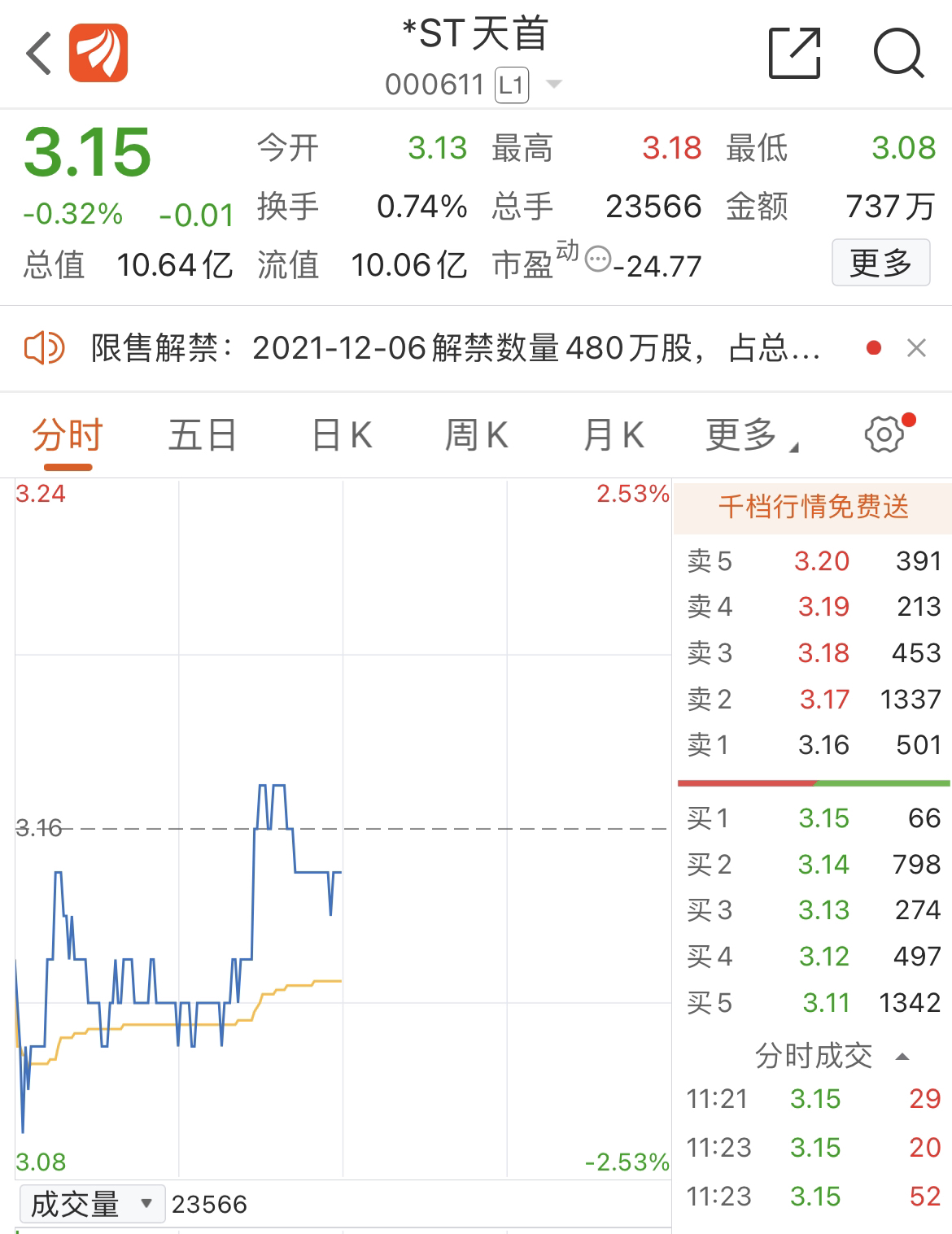Select the 分时 chart tab
Screen dimensions: 952x1234
[x=68, y=435]
